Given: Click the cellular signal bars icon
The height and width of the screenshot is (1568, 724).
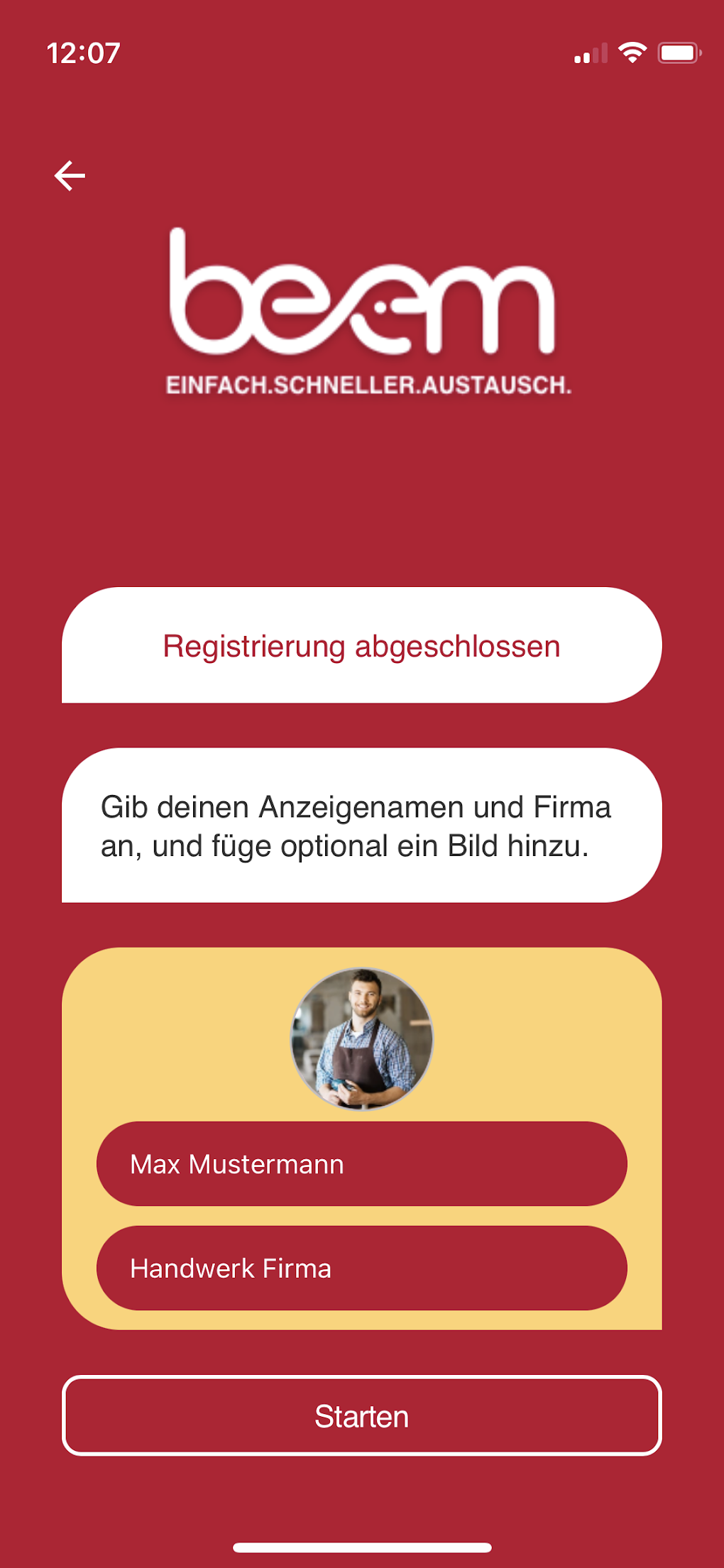Looking at the screenshot, I should tap(590, 53).
